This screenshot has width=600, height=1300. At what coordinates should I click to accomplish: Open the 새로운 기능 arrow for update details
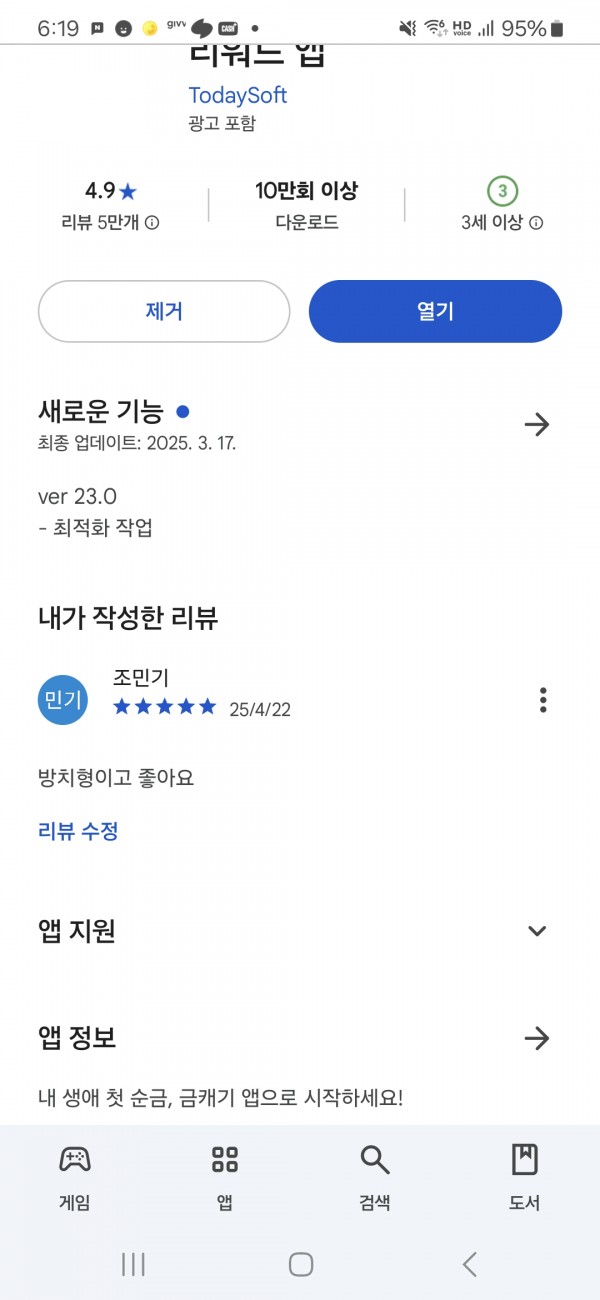[537, 425]
